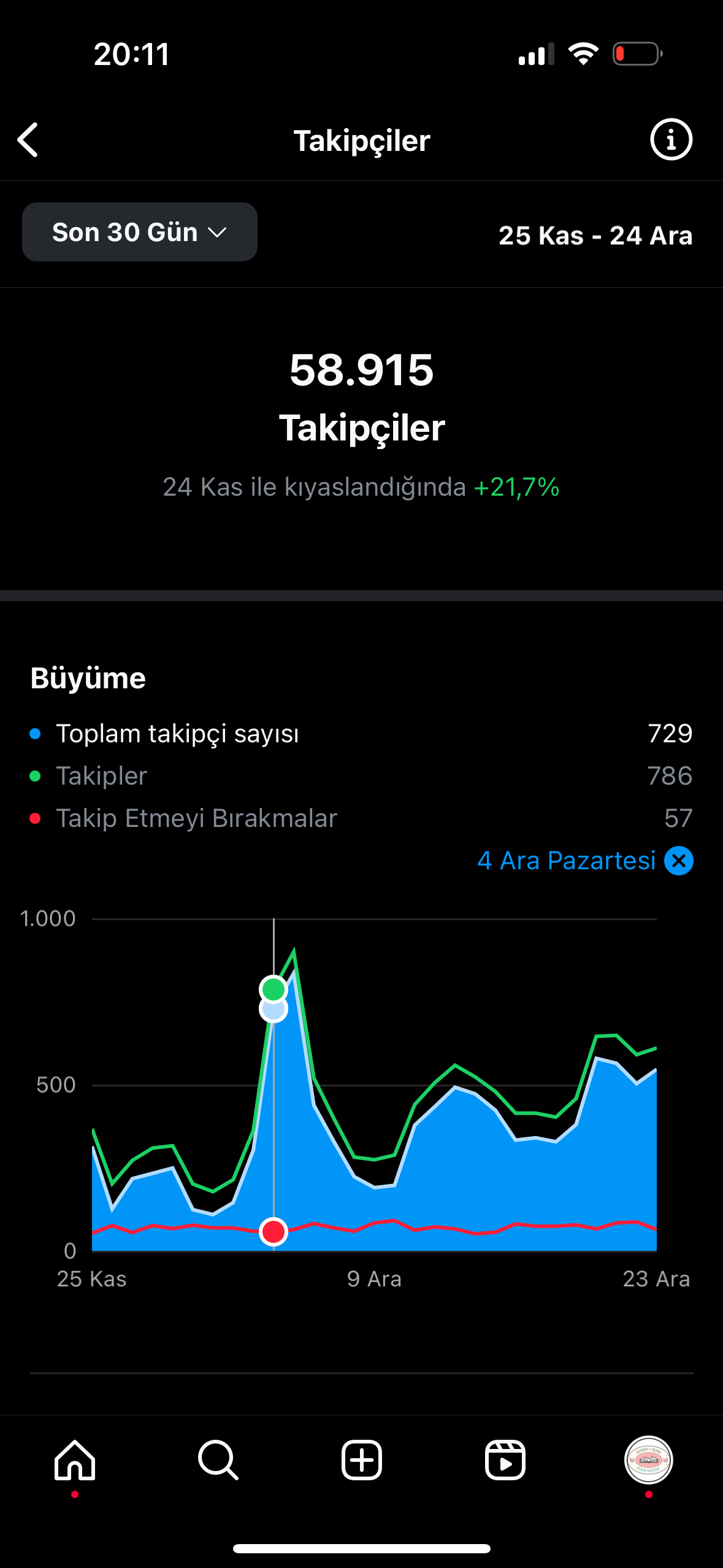
Task: Open the info icon in header
Action: [x=671, y=140]
